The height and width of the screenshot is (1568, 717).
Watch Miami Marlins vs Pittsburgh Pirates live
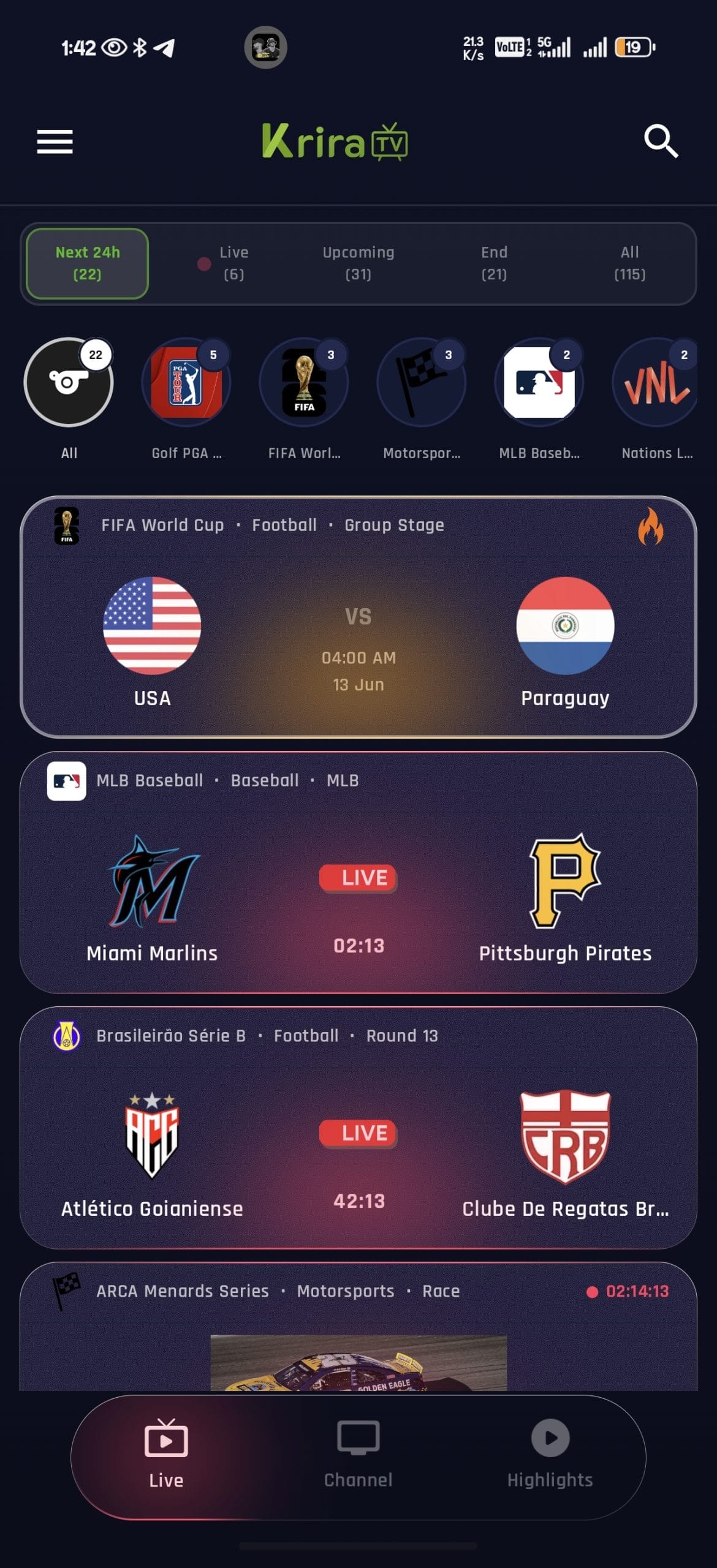(358, 872)
